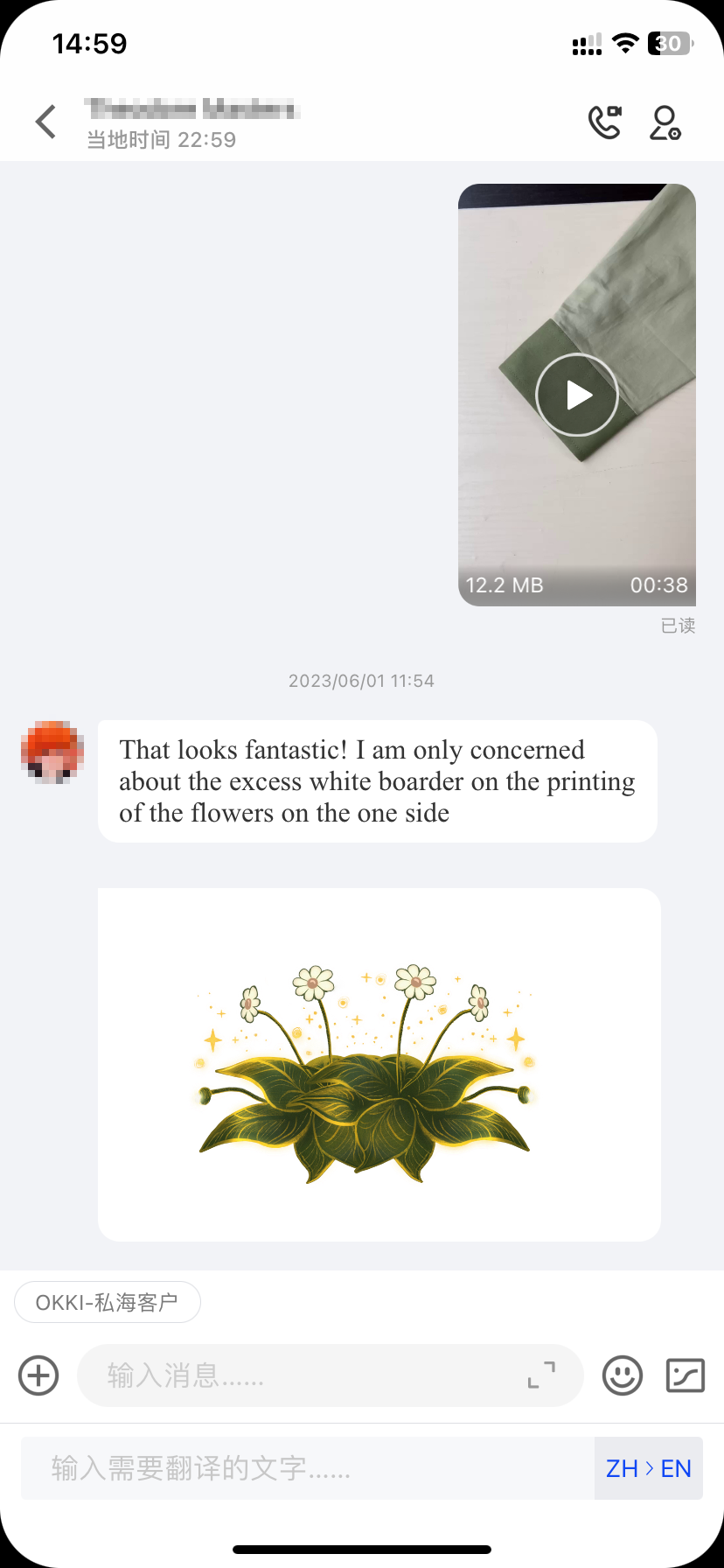Image resolution: width=724 pixels, height=1568 pixels.
Task: Go back to the previous screen
Action: click(x=45, y=122)
